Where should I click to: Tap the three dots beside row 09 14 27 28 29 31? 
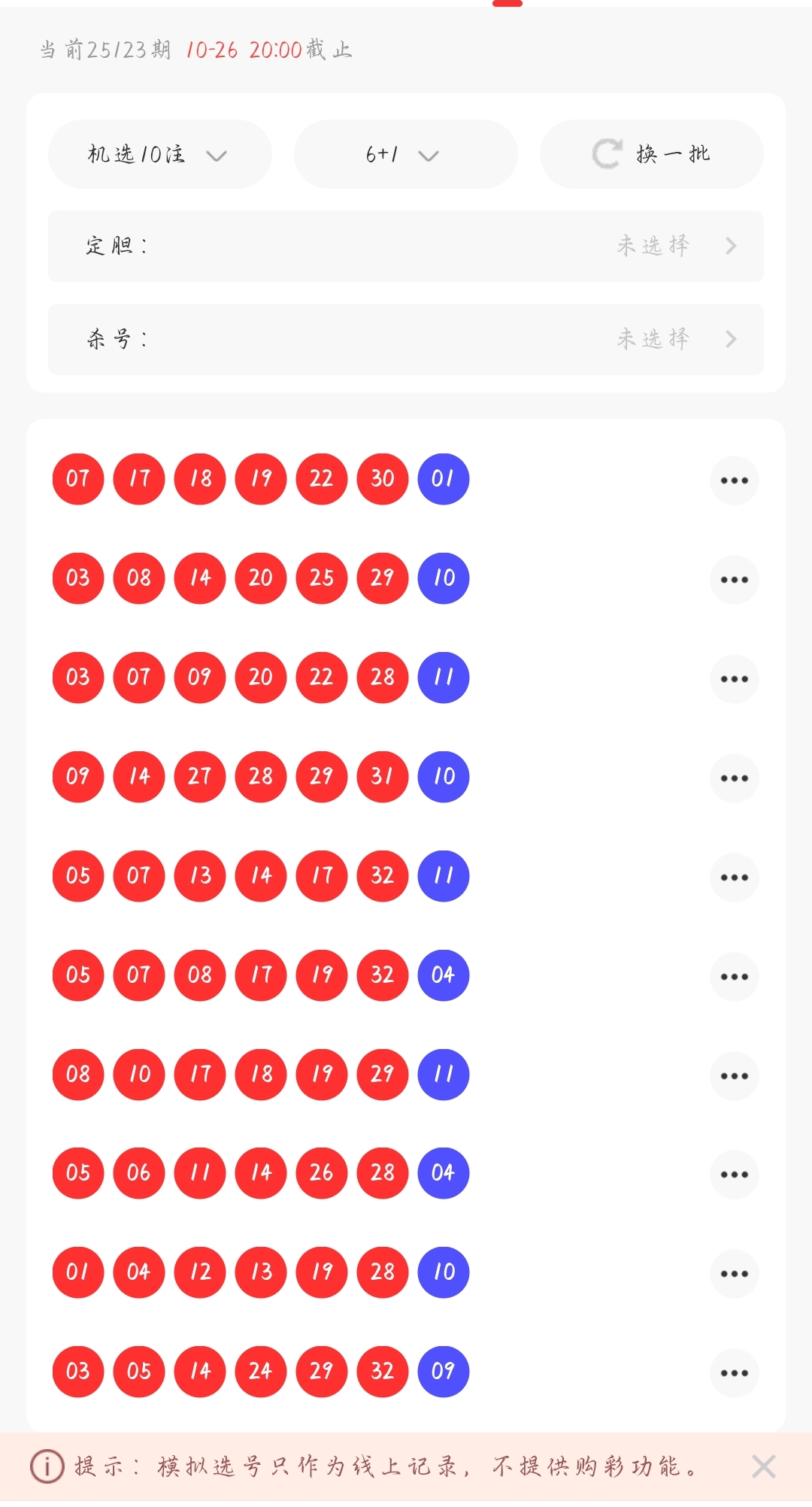pos(734,778)
